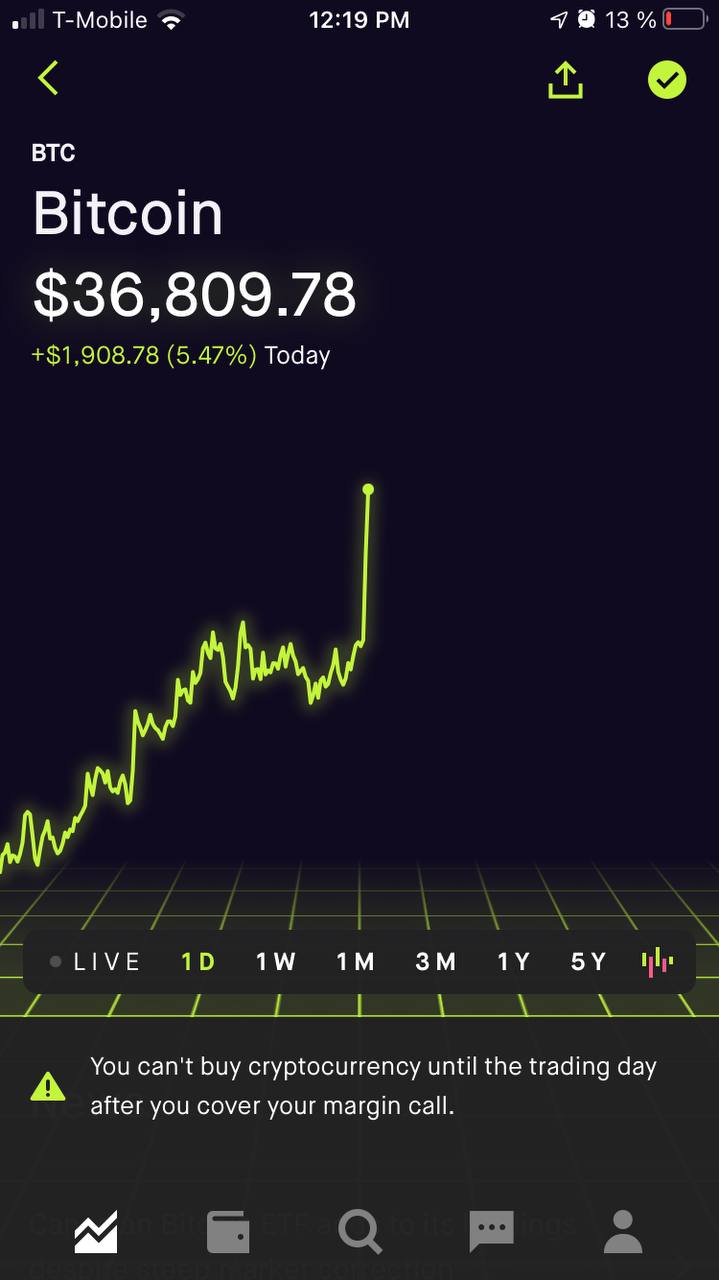Image resolution: width=719 pixels, height=1280 pixels.
Task: Share the Bitcoin page
Action: tap(565, 80)
